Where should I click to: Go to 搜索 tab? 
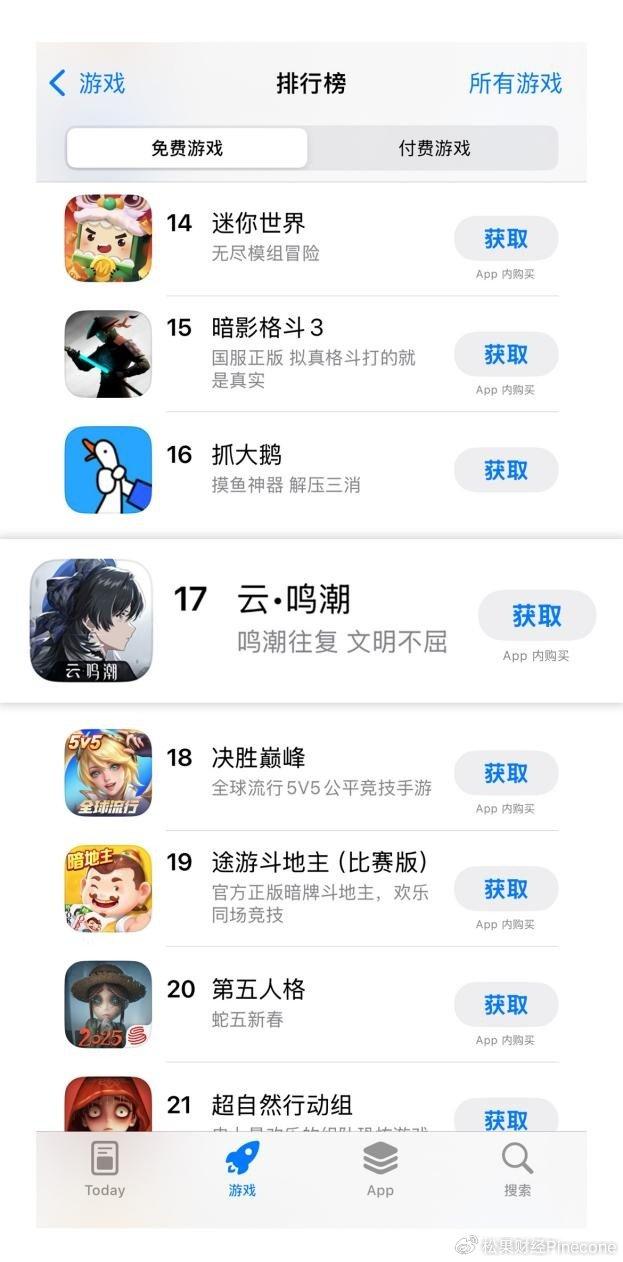pyautogui.click(x=517, y=1169)
